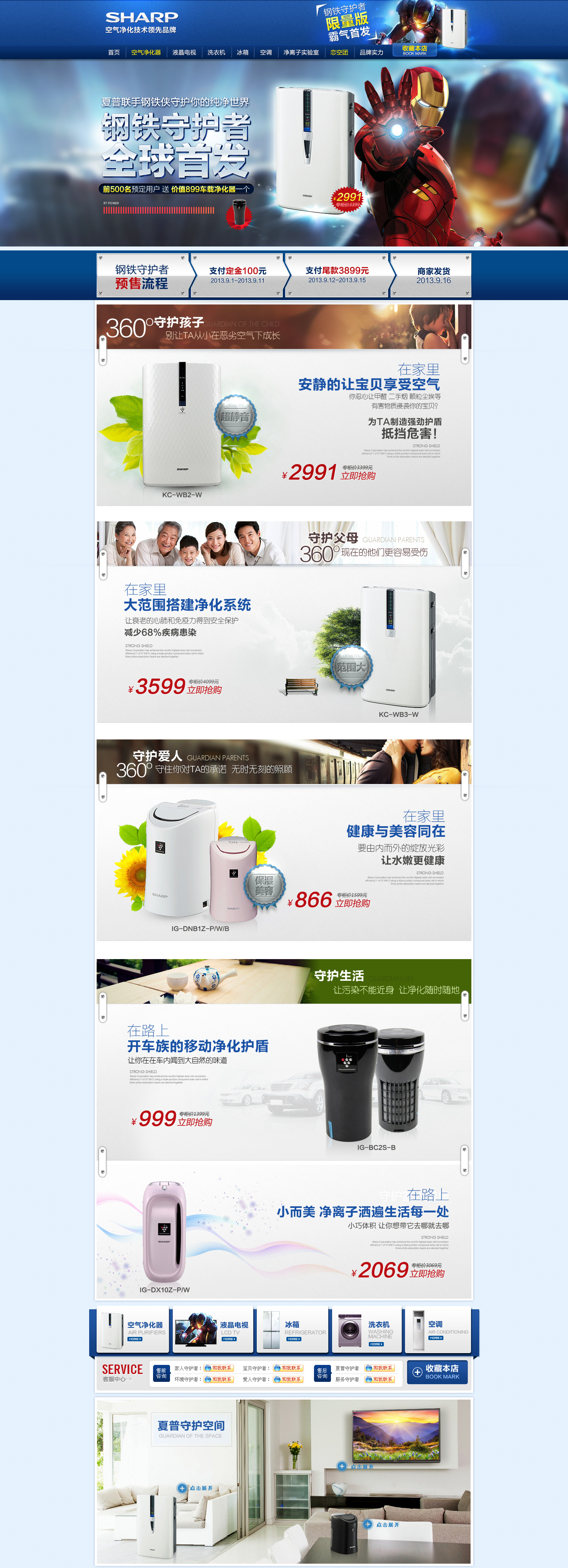The height and width of the screenshot is (1568, 568).
Task: Buy the ¥866 IG-DNB1Z now
Action: point(353,903)
